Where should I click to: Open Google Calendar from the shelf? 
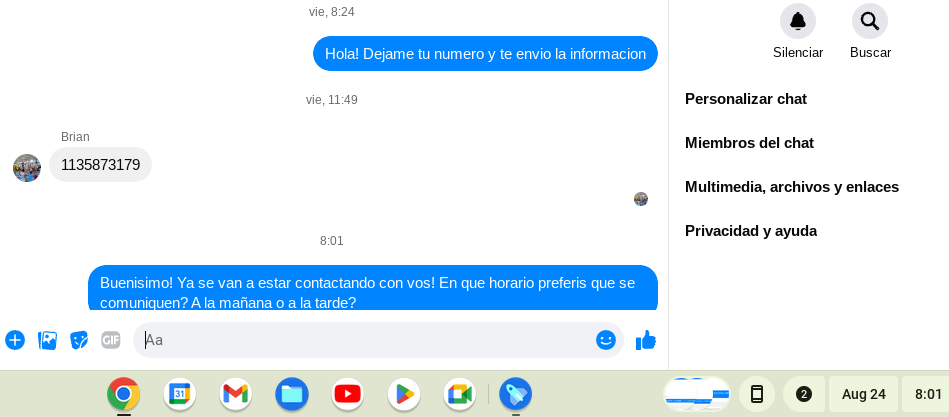[x=179, y=394]
